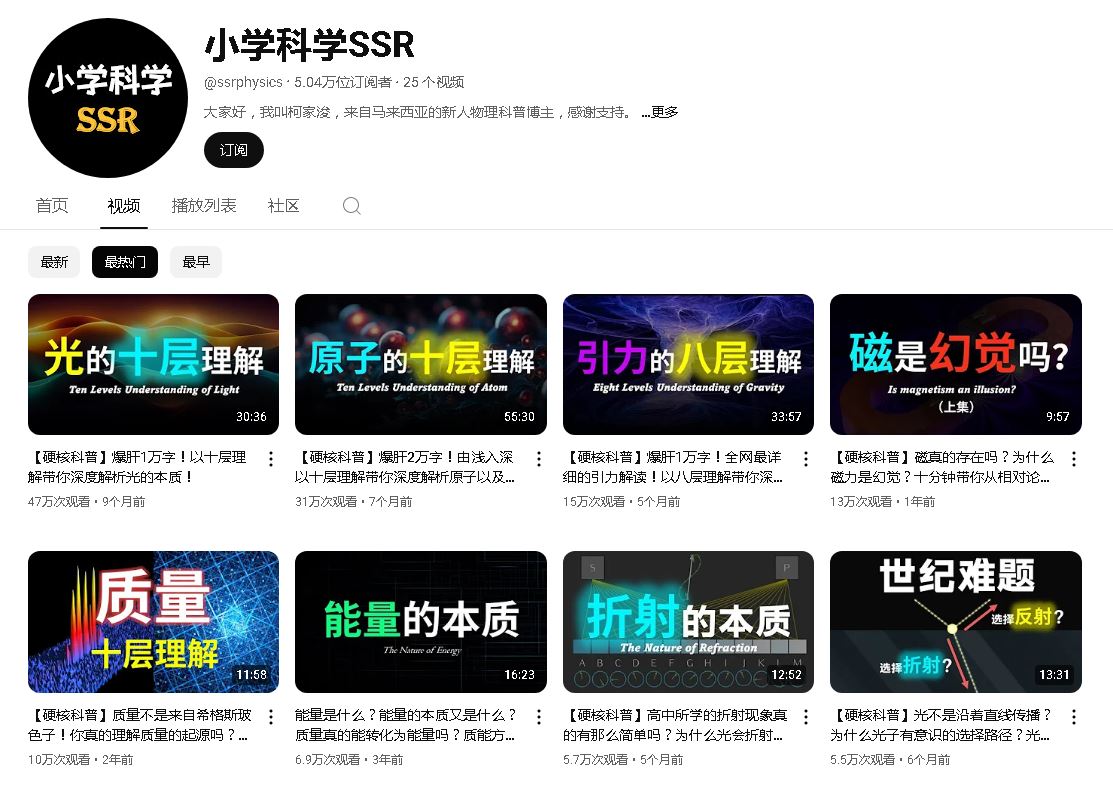The image size is (1113, 791).
Task: Open the 世纪难题 video
Action: pos(955,621)
